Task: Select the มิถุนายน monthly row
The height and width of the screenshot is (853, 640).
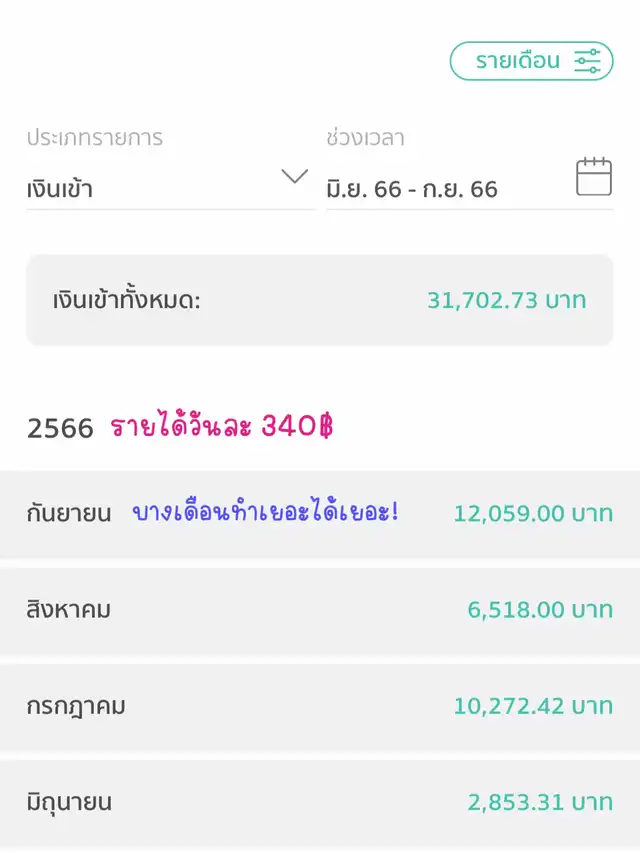Action: point(320,801)
